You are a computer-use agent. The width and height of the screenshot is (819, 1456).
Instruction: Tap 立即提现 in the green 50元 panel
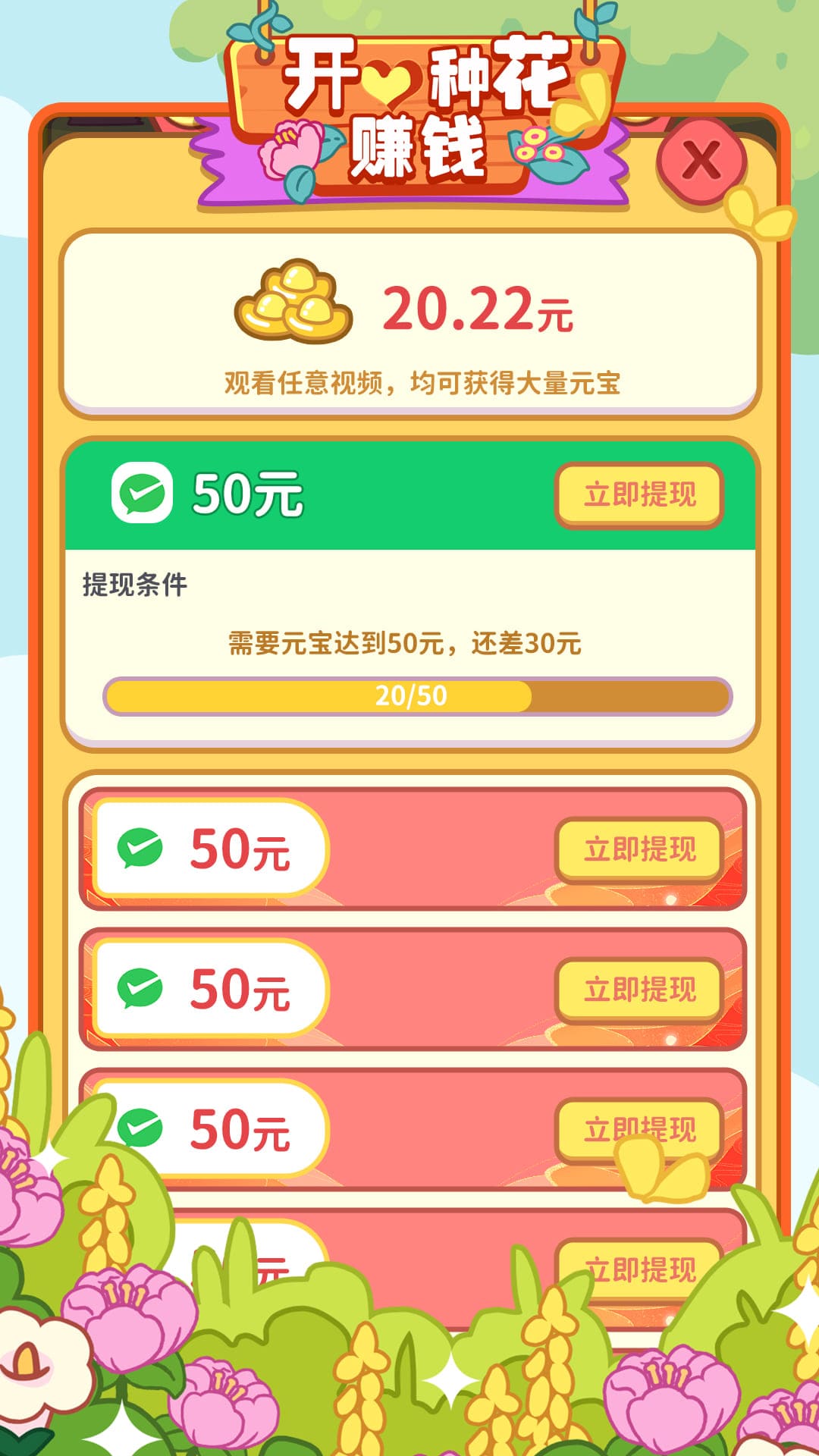coord(637,494)
